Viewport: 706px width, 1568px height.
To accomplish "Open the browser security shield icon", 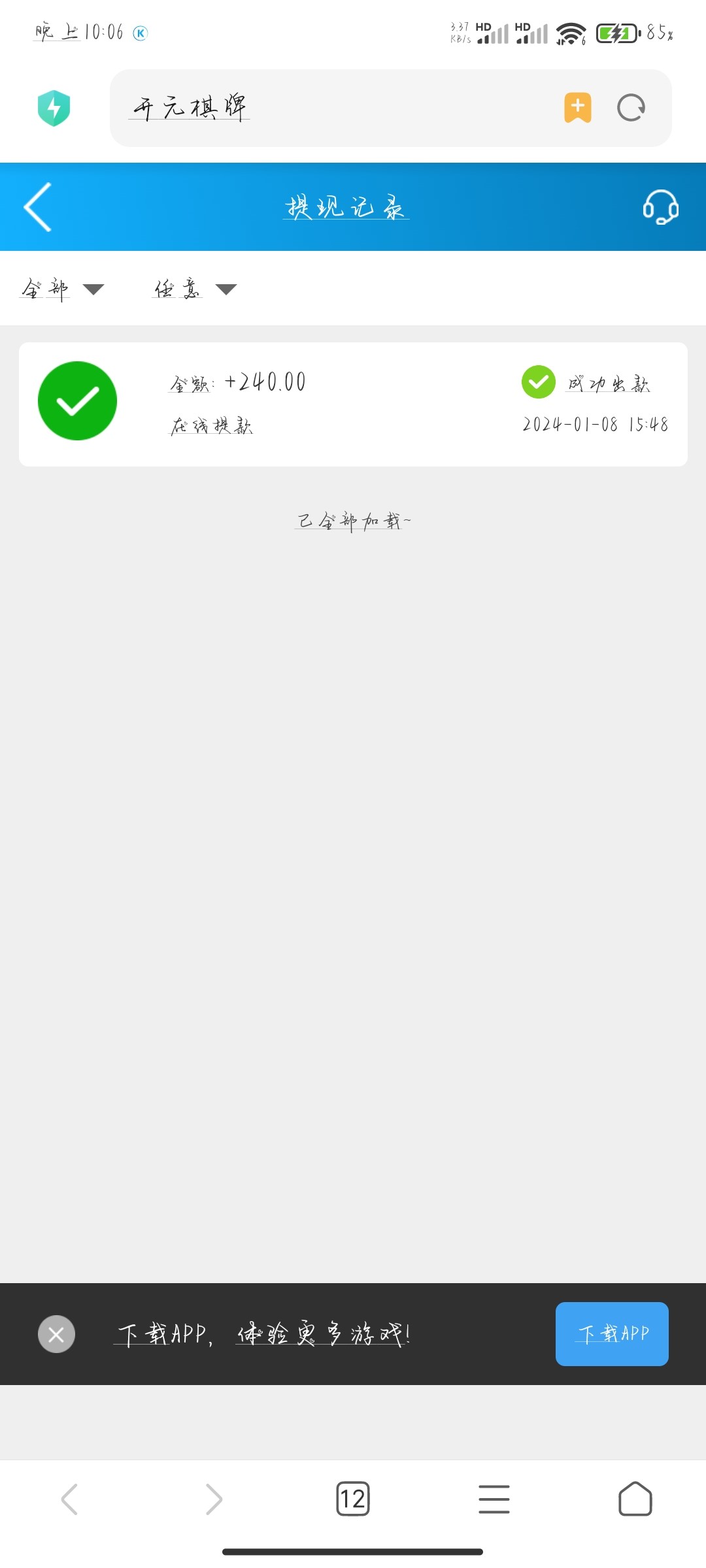I will point(54,108).
